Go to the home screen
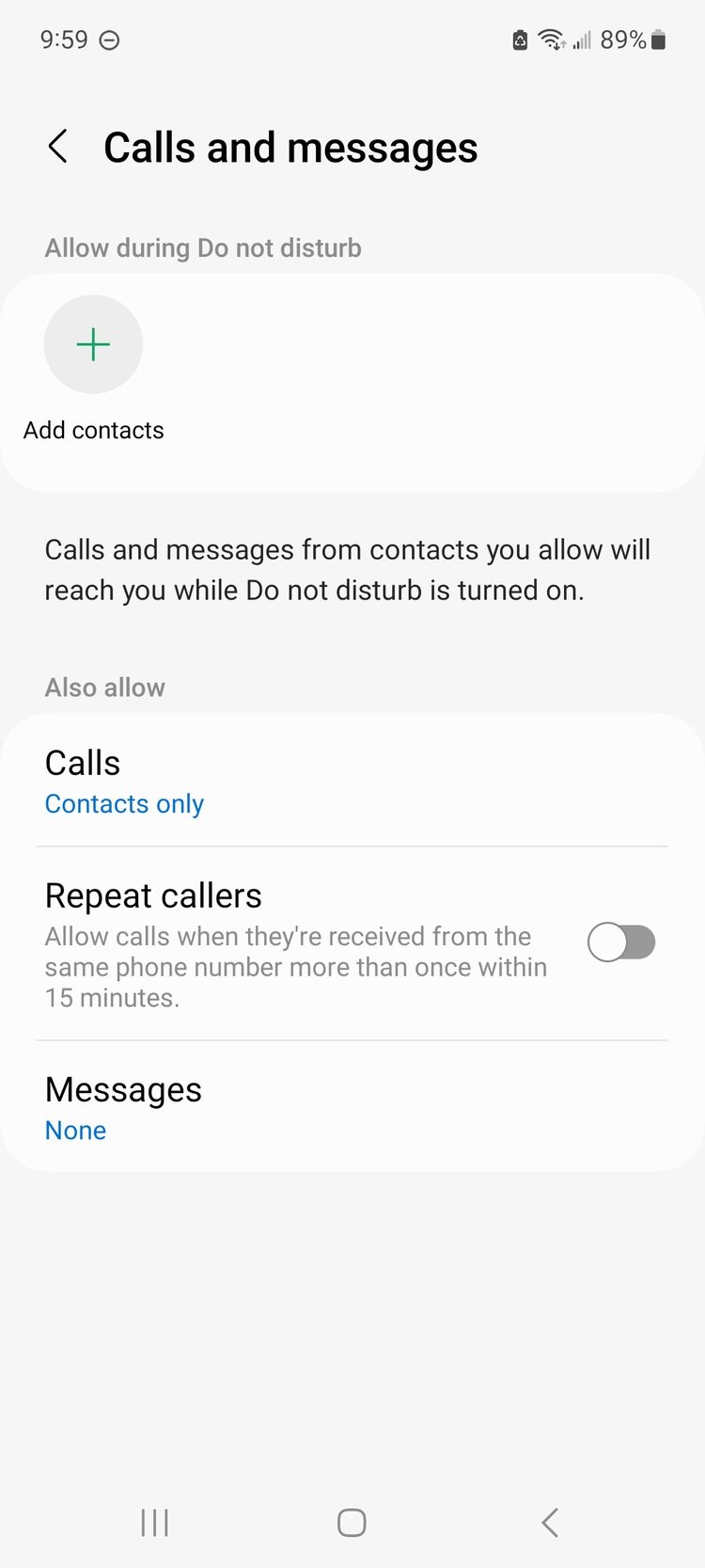This screenshot has width=705, height=1568. (x=352, y=1522)
